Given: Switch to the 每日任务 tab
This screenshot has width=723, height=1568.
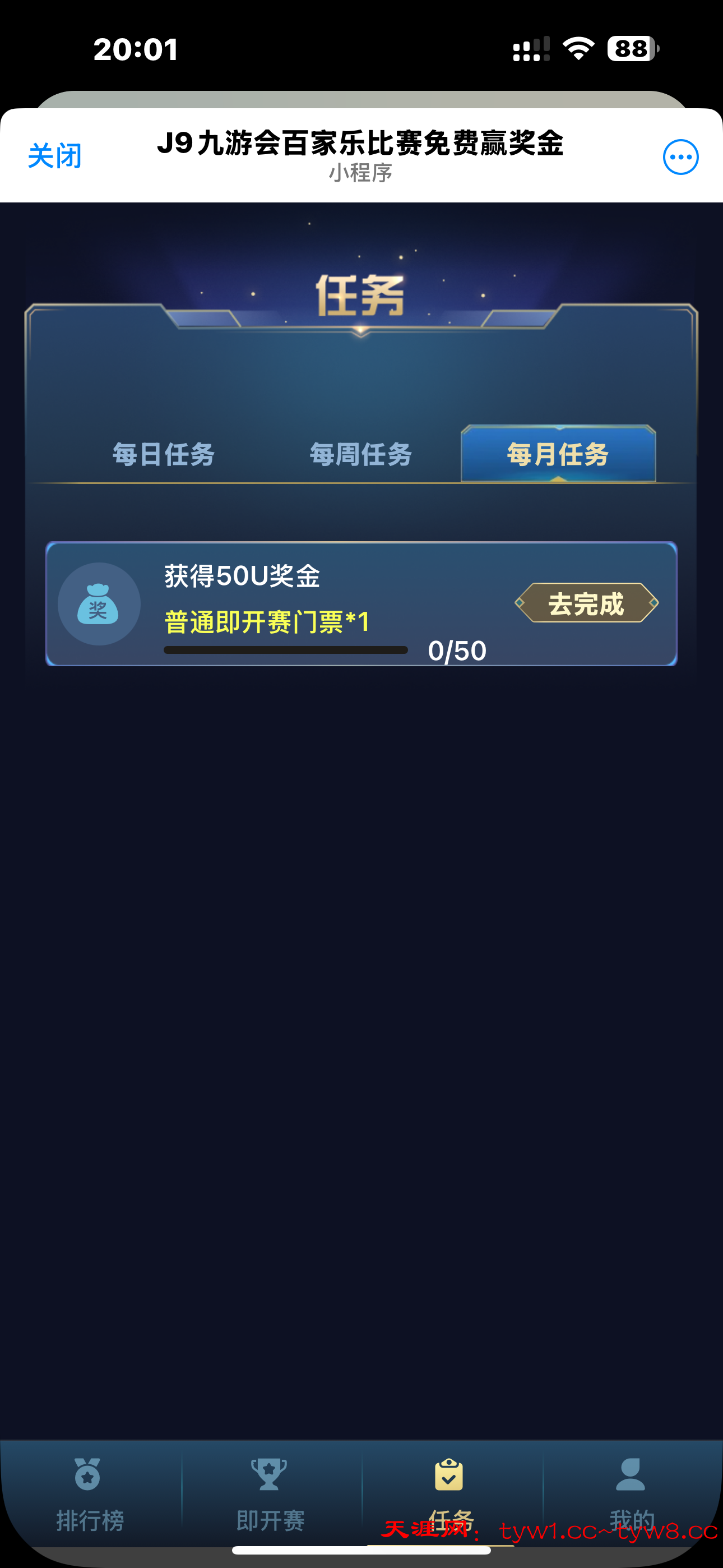Looking at the screenshot, I should point(163,455).
